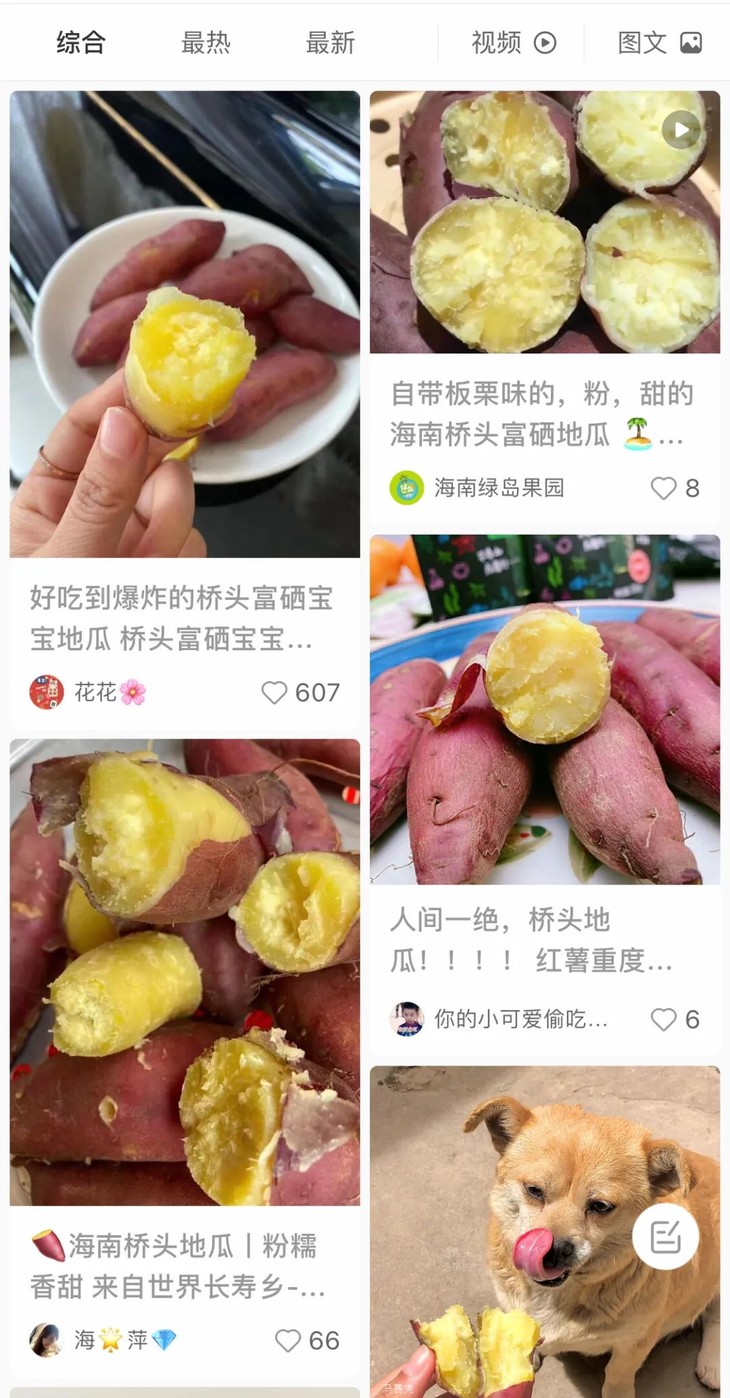Like the post showing 607 likes
Screen dimensions: 730x1398
[272, 692]
